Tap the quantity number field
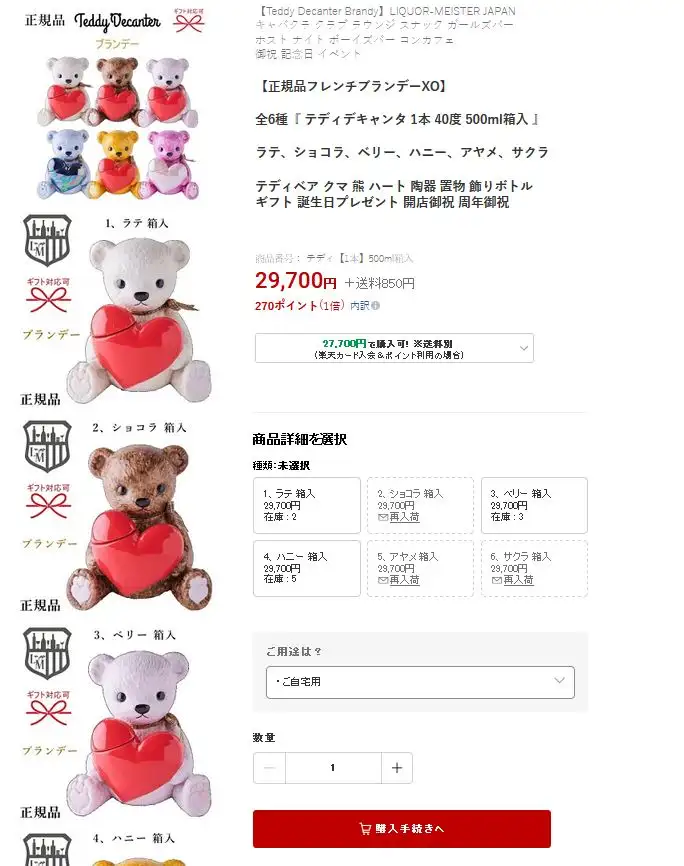 333,768
